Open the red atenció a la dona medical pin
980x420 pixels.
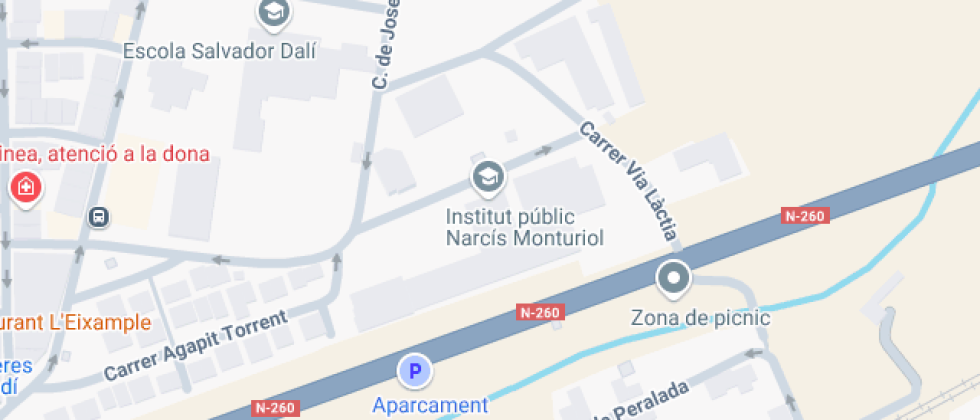(25, 187)
